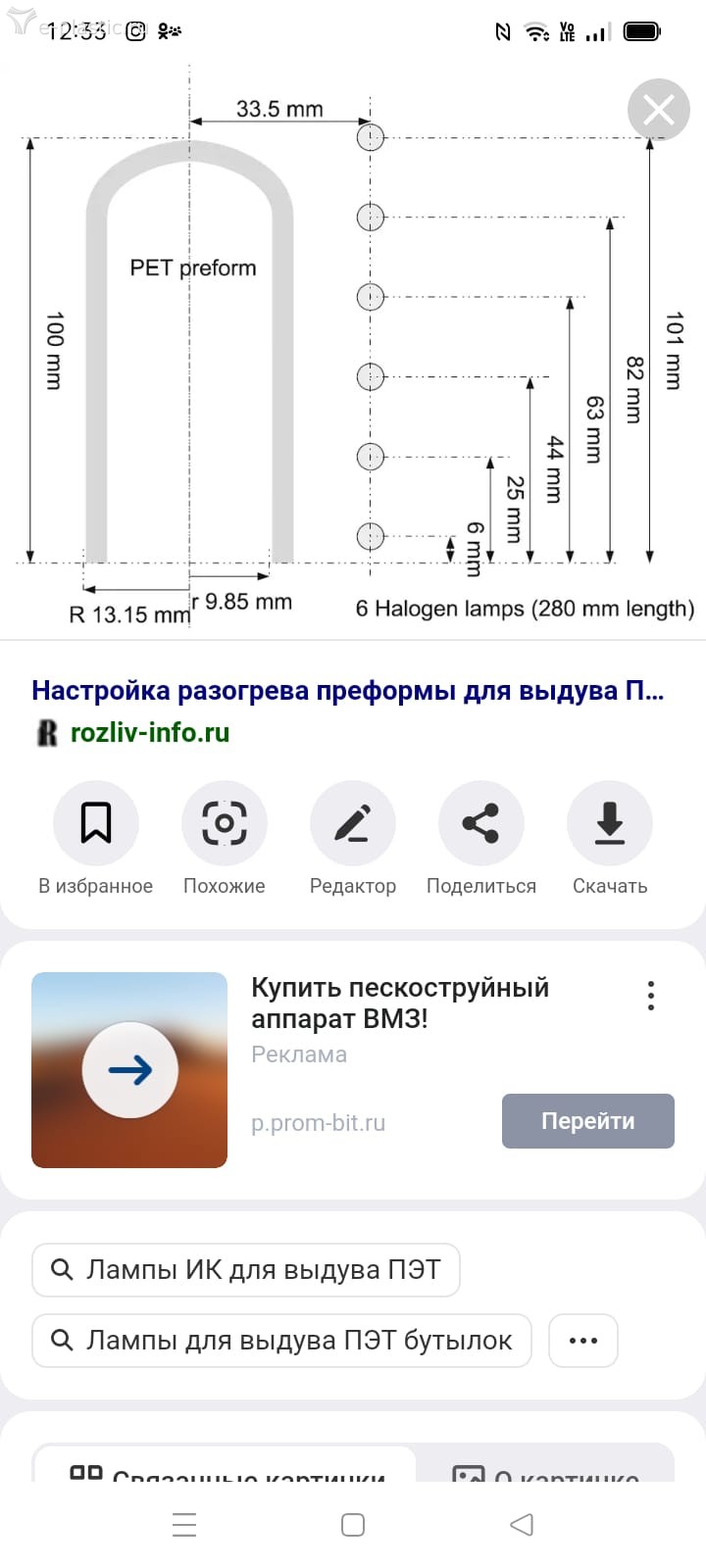
Task: Save image to В избранное
Action: 96,823
